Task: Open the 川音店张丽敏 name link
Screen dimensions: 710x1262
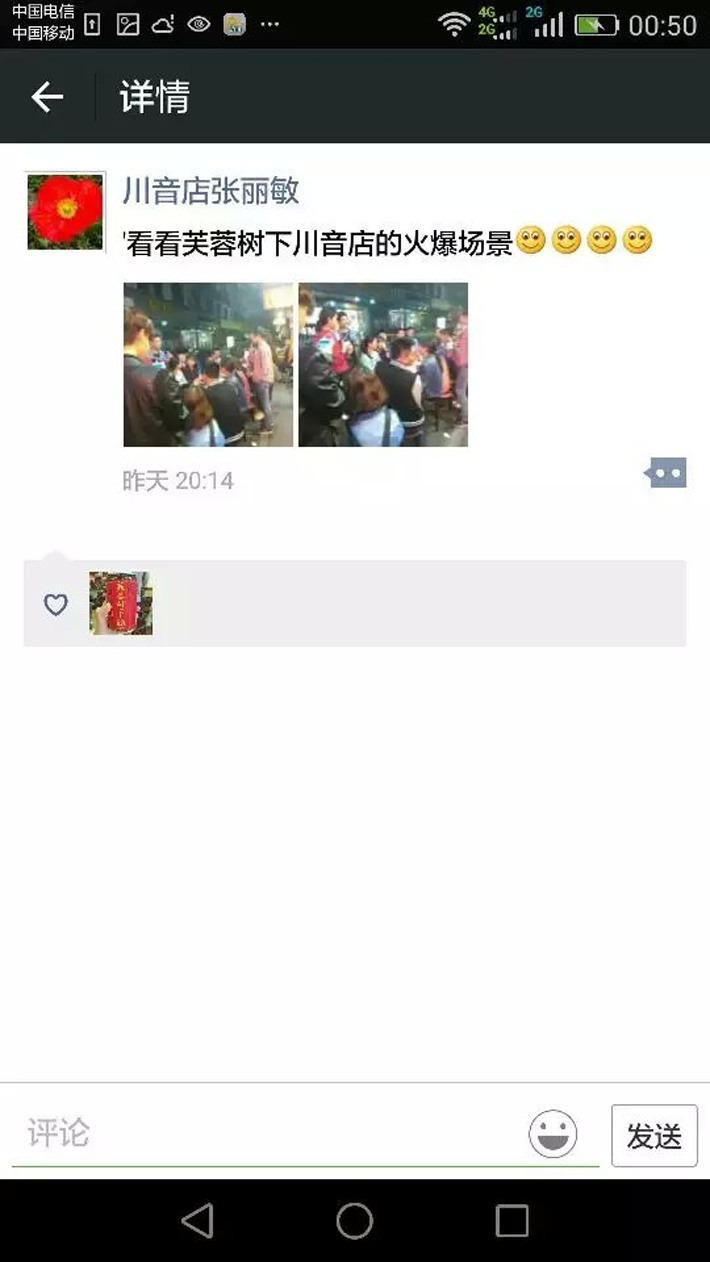Action: (x=211, y=190)
